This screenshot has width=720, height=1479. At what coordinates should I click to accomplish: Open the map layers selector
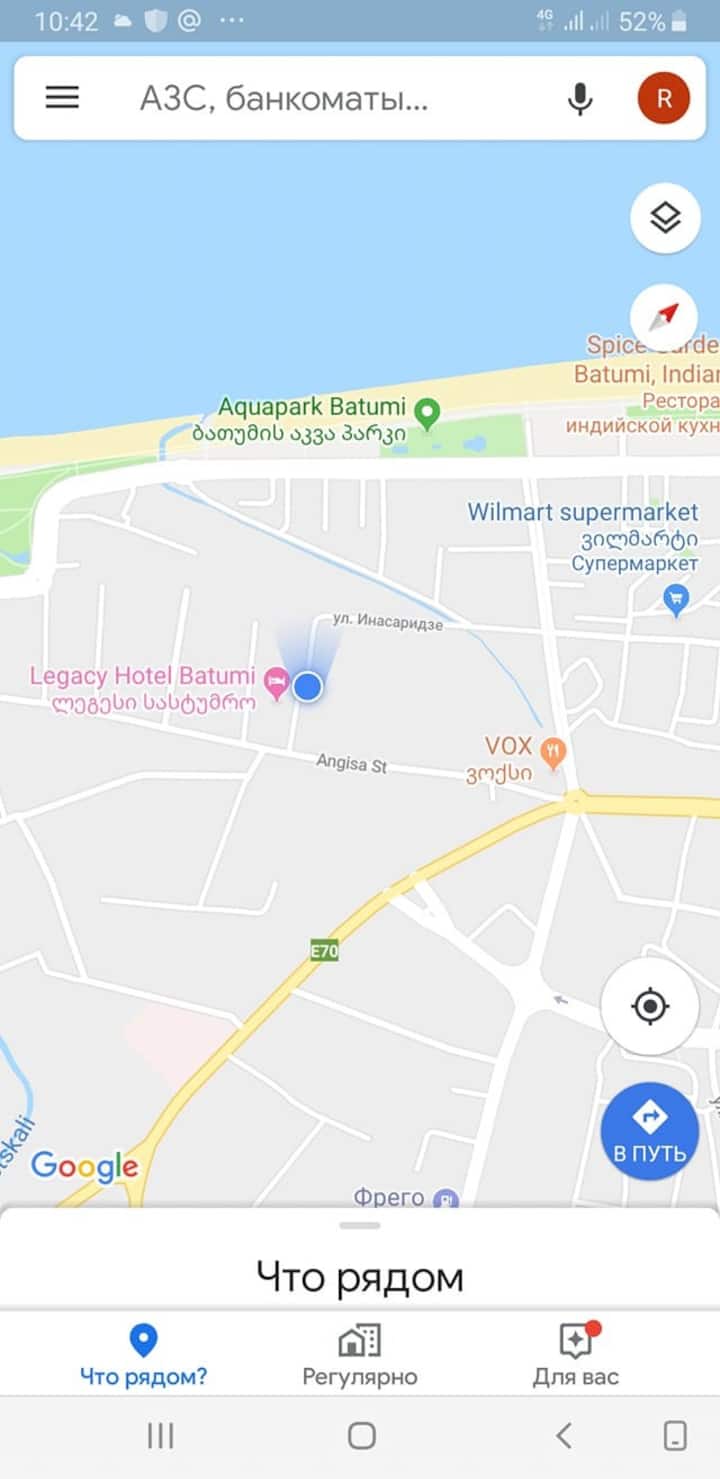click(665, 217)
